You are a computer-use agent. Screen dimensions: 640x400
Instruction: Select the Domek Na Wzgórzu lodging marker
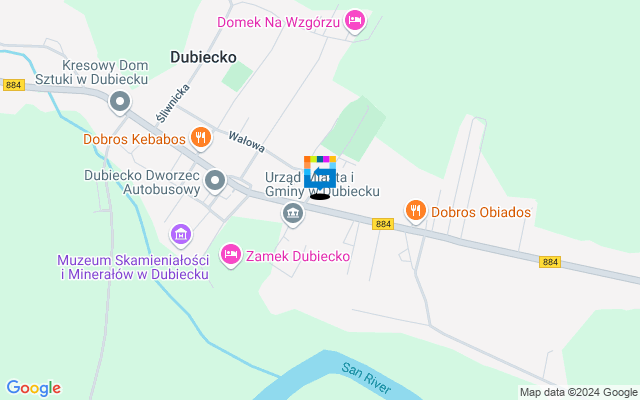[354, 20]
